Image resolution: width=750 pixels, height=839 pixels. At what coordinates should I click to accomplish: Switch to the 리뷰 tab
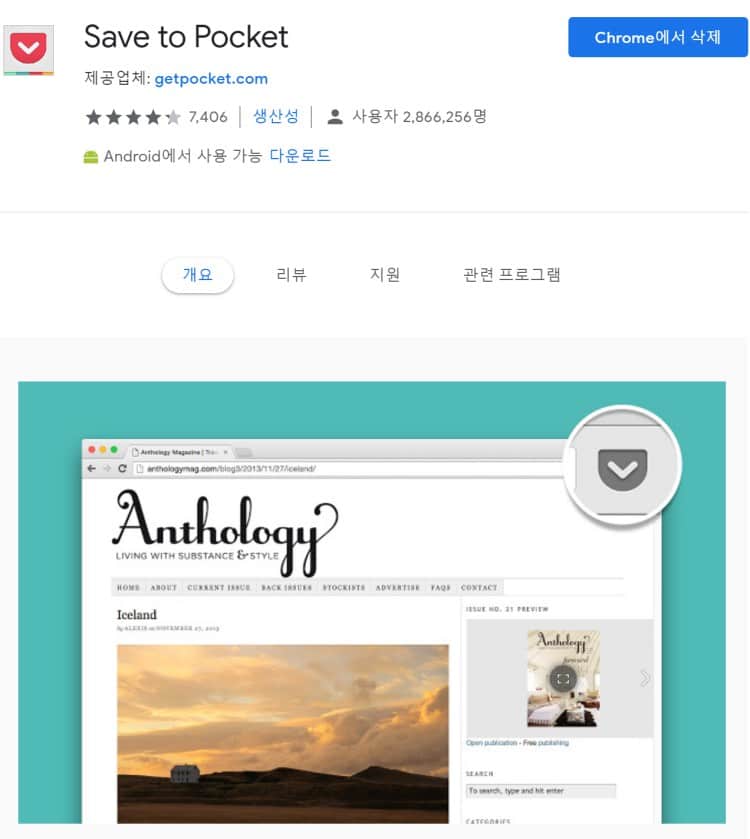point(291,275)
